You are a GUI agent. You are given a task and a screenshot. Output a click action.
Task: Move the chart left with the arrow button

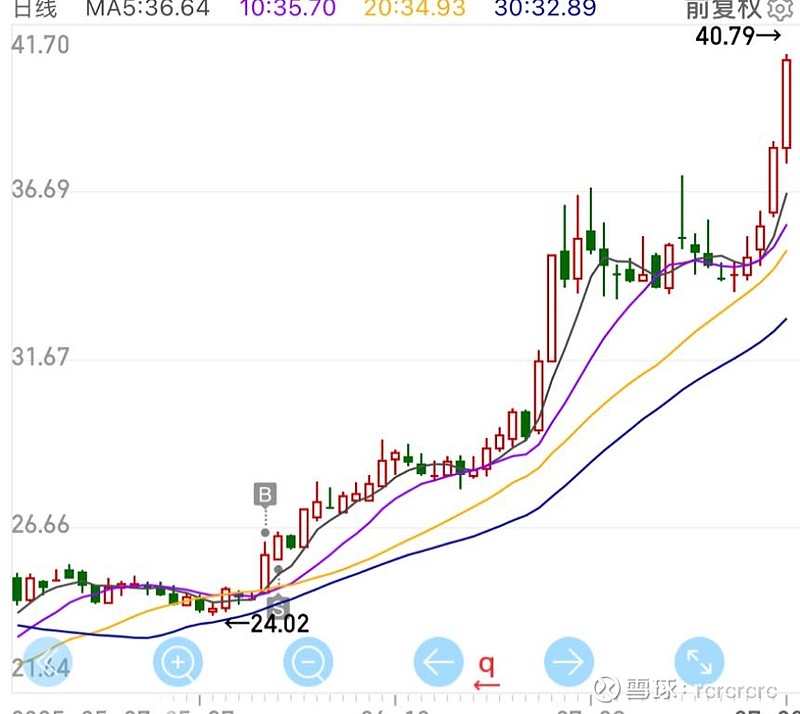point(439,661)
